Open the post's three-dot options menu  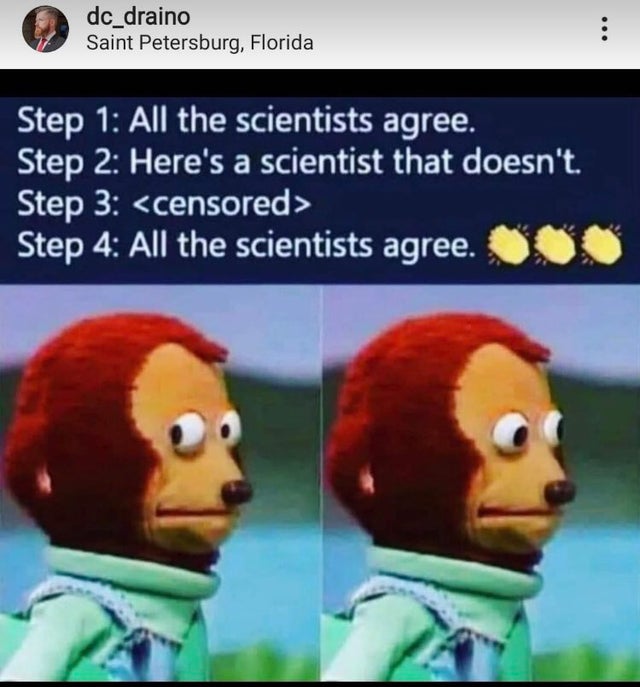pyautogui.click(x=603, y=27)
